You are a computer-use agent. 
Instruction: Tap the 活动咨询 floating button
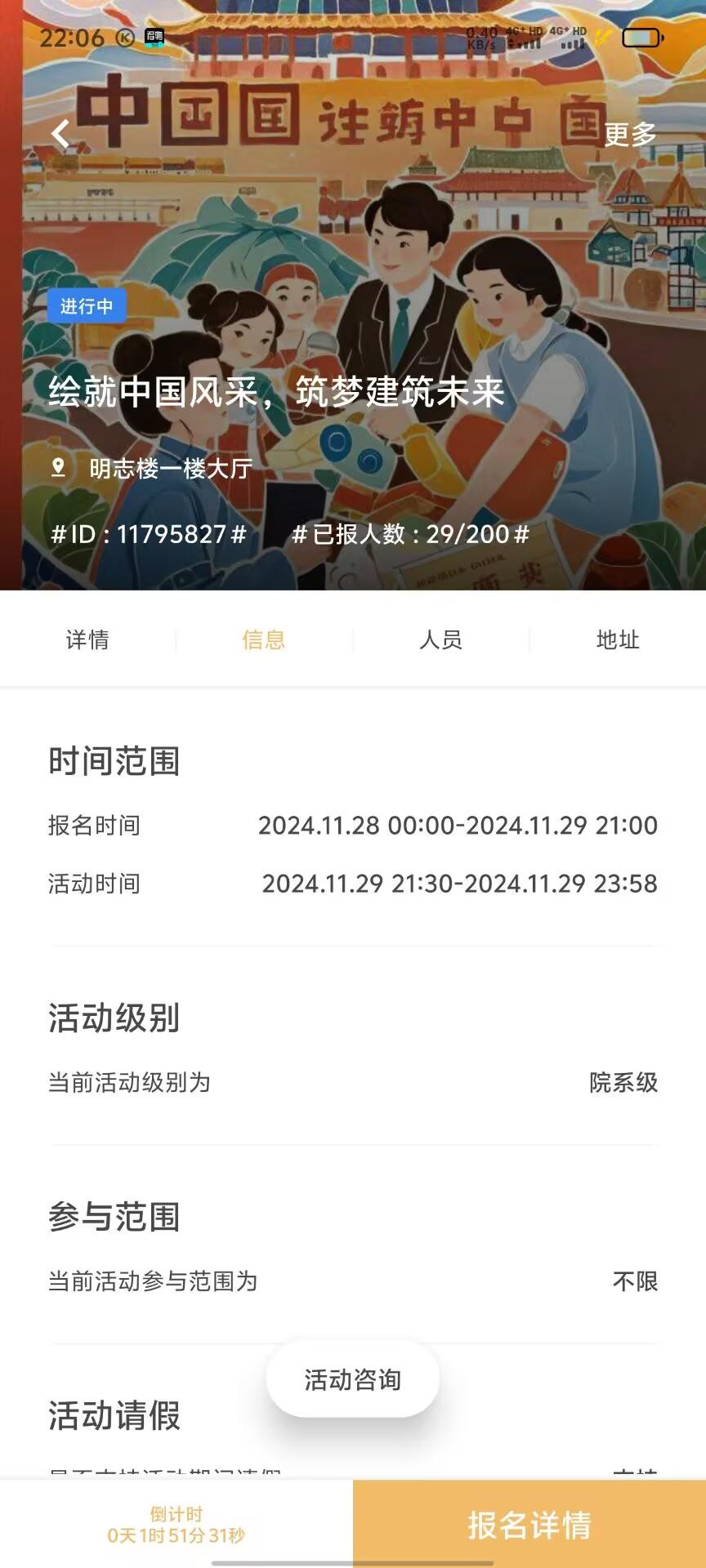[352, 1379]
